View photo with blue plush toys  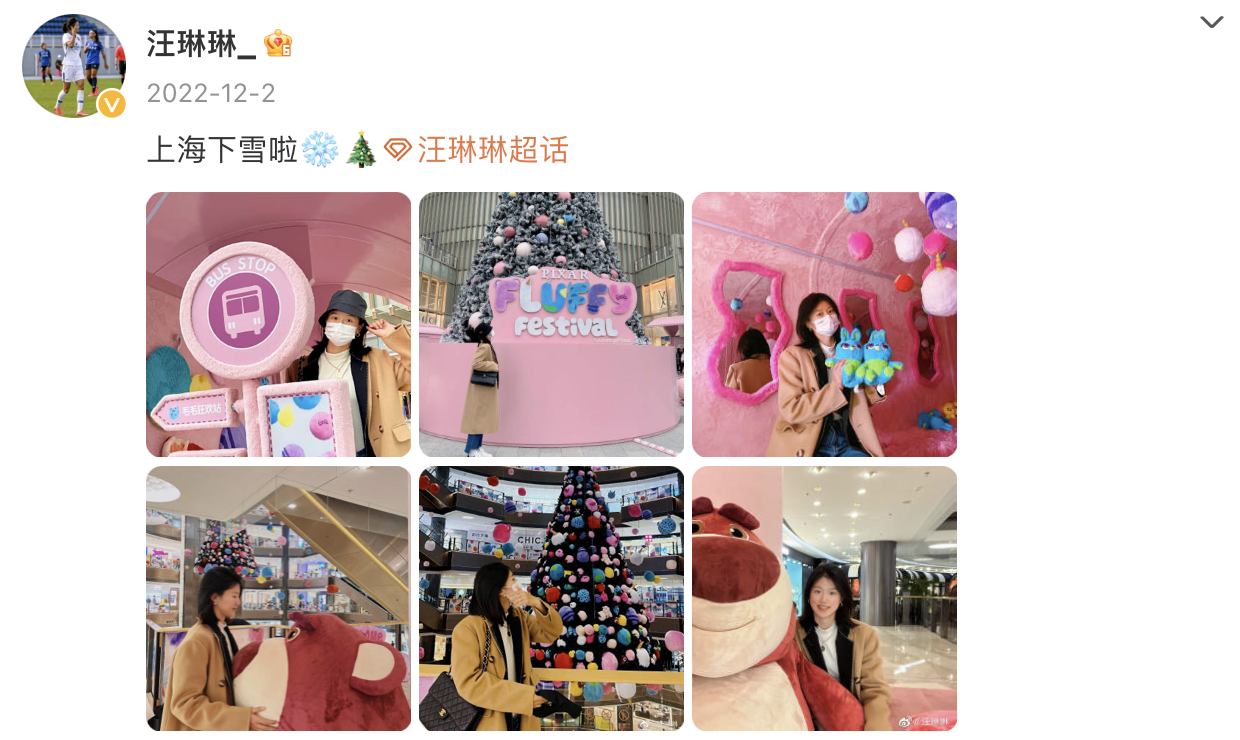pos(824,324)
